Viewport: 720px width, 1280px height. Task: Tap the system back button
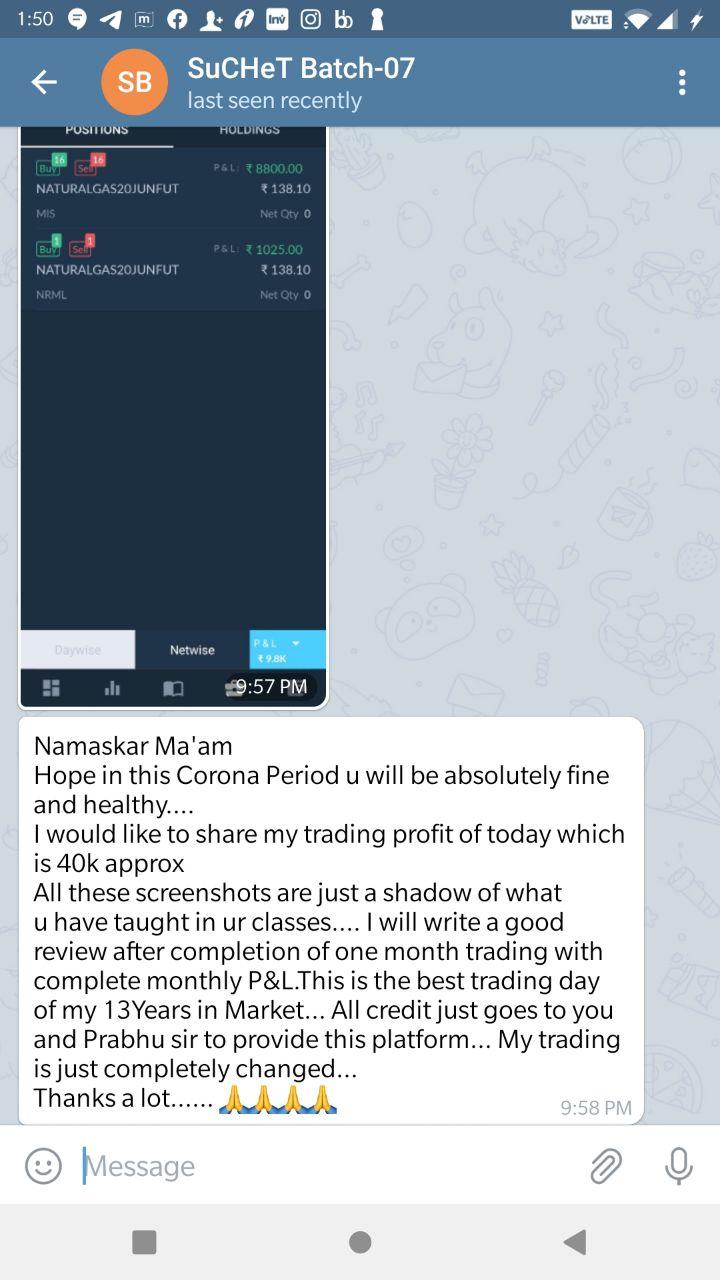pyautogui.click(x=574, y=1242)
